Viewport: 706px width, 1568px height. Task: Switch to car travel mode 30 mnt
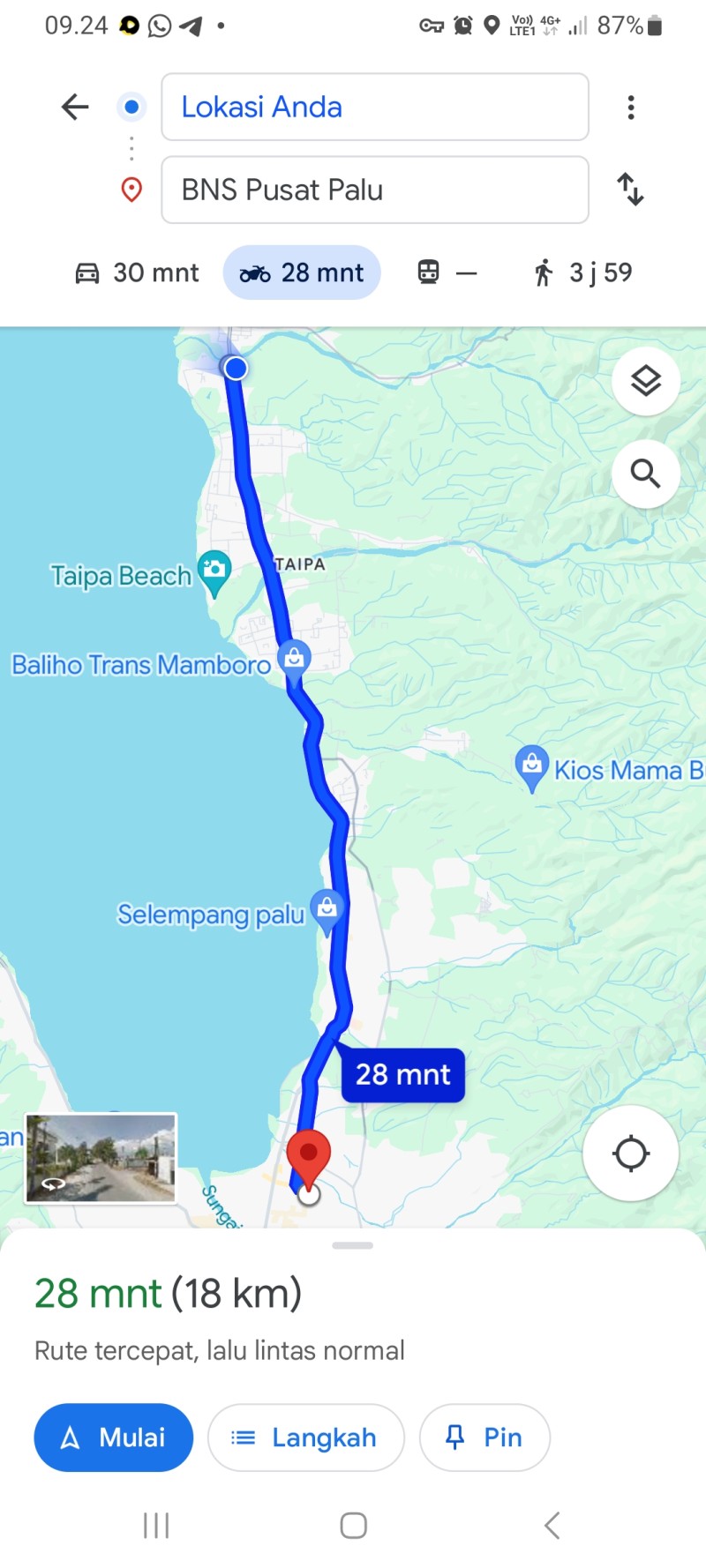(x=137, y=273)
